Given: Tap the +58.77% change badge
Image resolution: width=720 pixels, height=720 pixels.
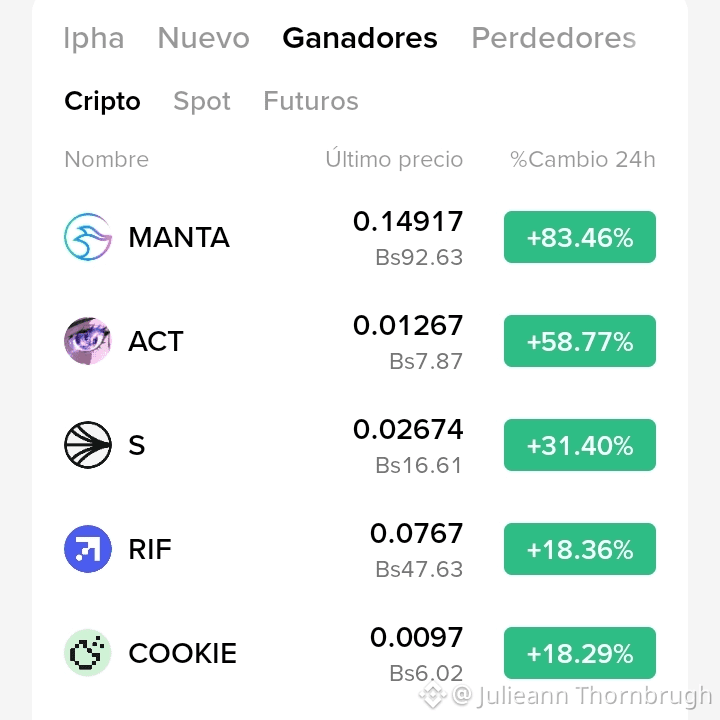Looking at the screenshot, I should point(579,341).
